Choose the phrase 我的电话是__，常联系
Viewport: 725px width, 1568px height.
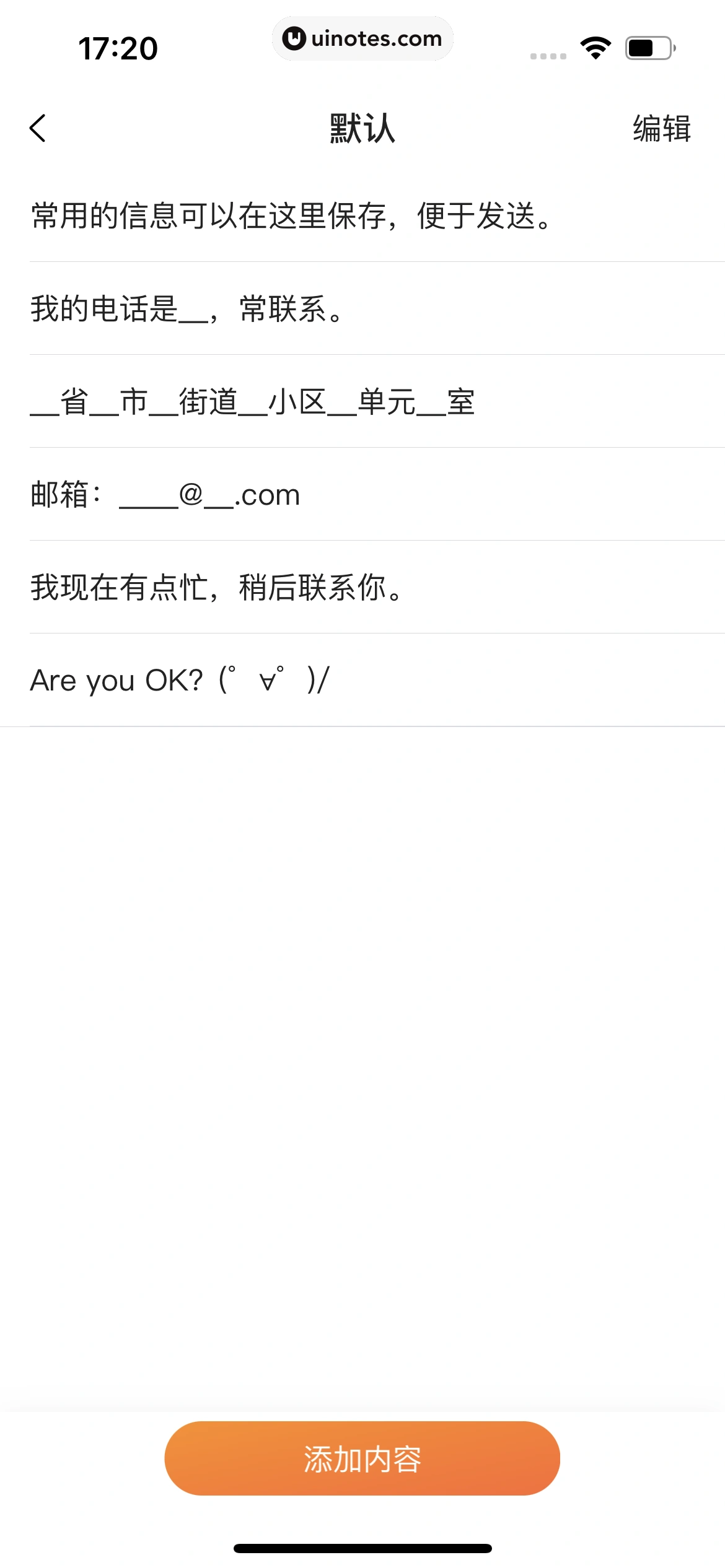(186, 309)
